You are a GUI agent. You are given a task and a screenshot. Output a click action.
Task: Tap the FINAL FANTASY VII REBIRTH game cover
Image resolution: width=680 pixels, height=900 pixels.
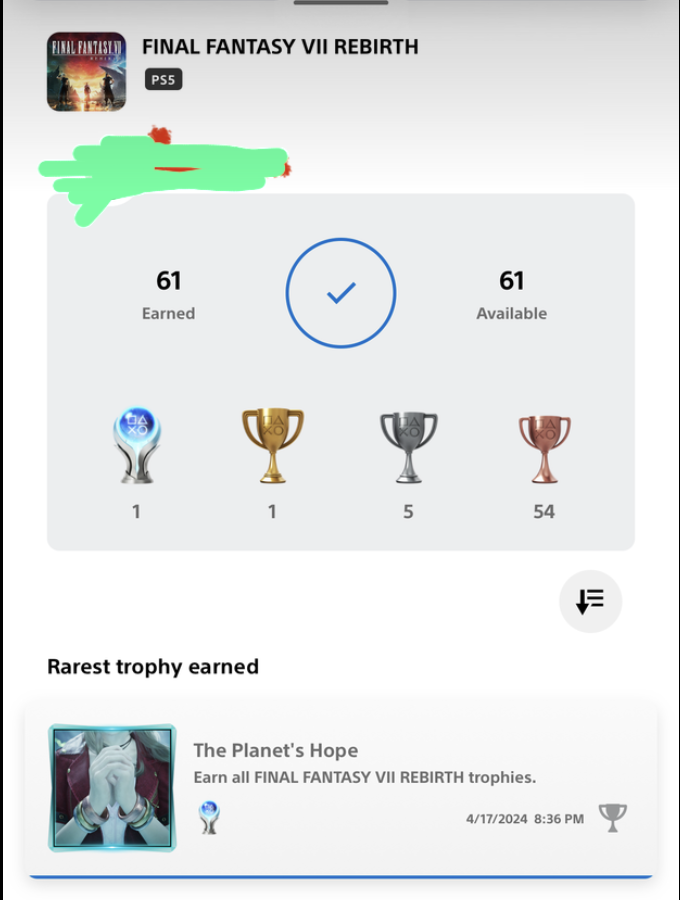[x=86, y=71]
